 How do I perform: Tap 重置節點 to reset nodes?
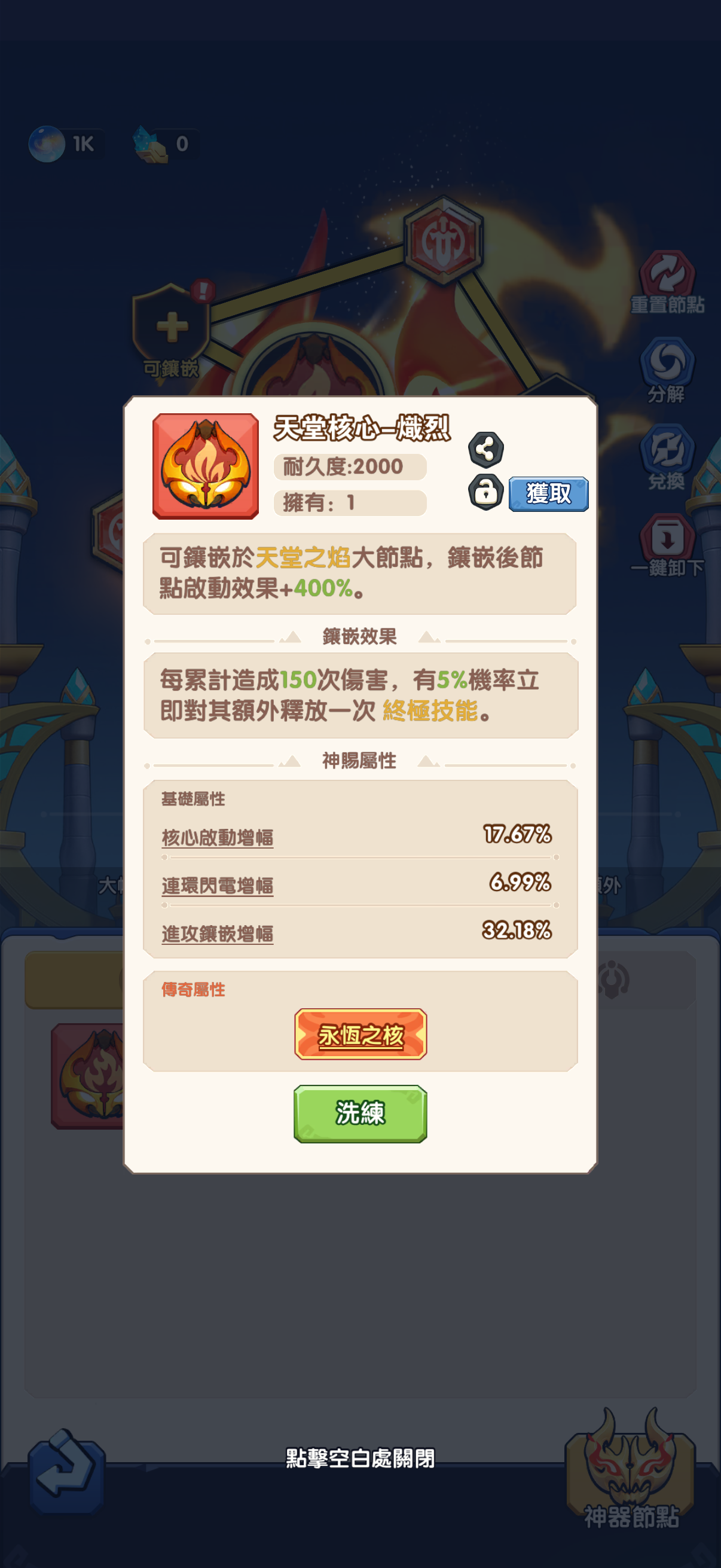pyautogui.click(x=667, y=282)
